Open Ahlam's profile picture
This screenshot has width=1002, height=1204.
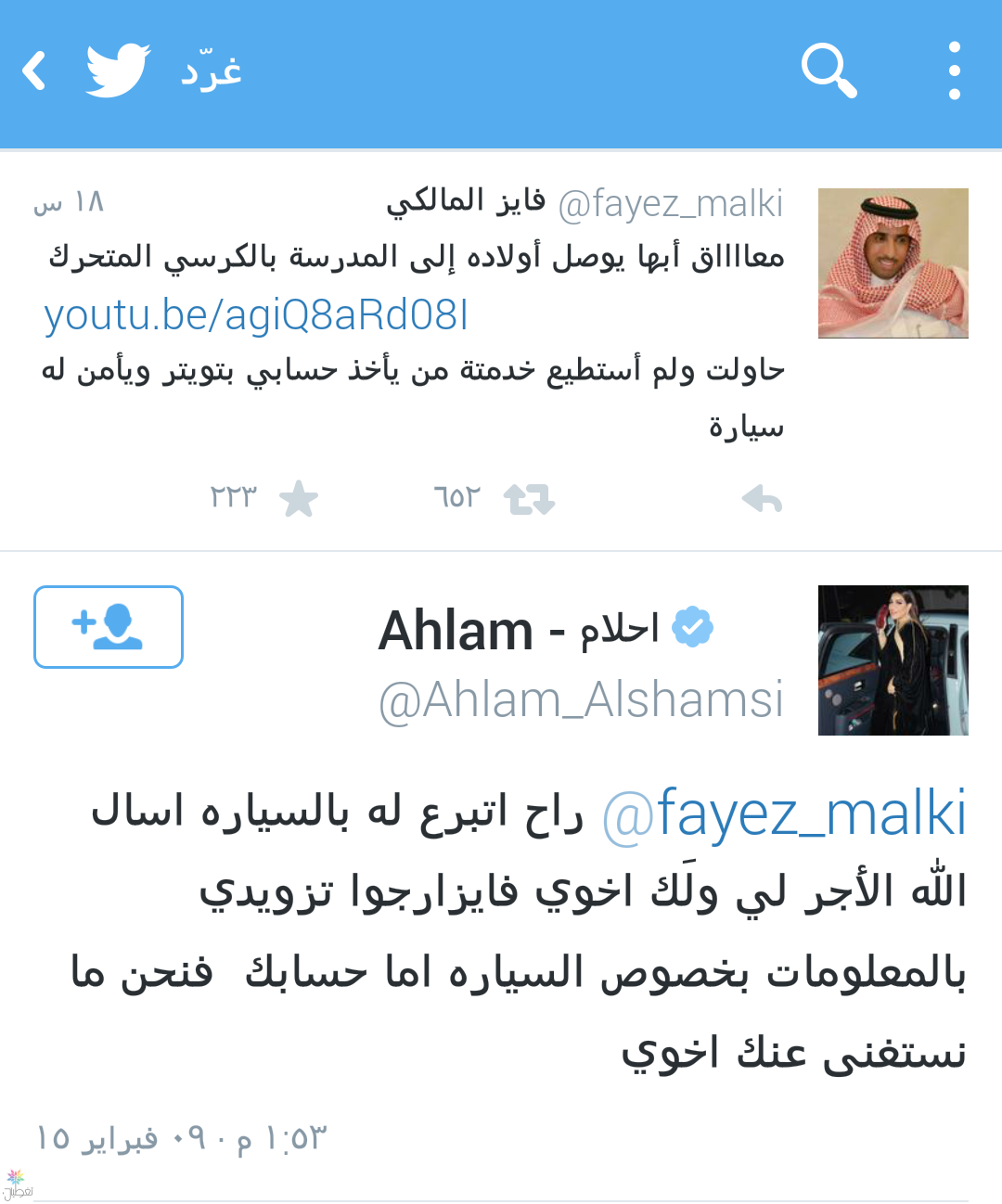coord(893,660)
